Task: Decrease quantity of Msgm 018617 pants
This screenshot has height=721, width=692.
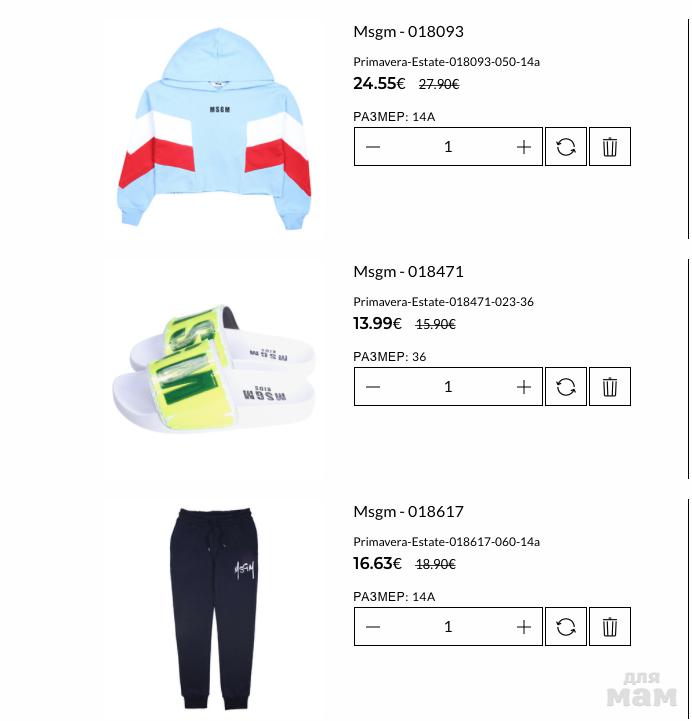Action: pos(373,627)
